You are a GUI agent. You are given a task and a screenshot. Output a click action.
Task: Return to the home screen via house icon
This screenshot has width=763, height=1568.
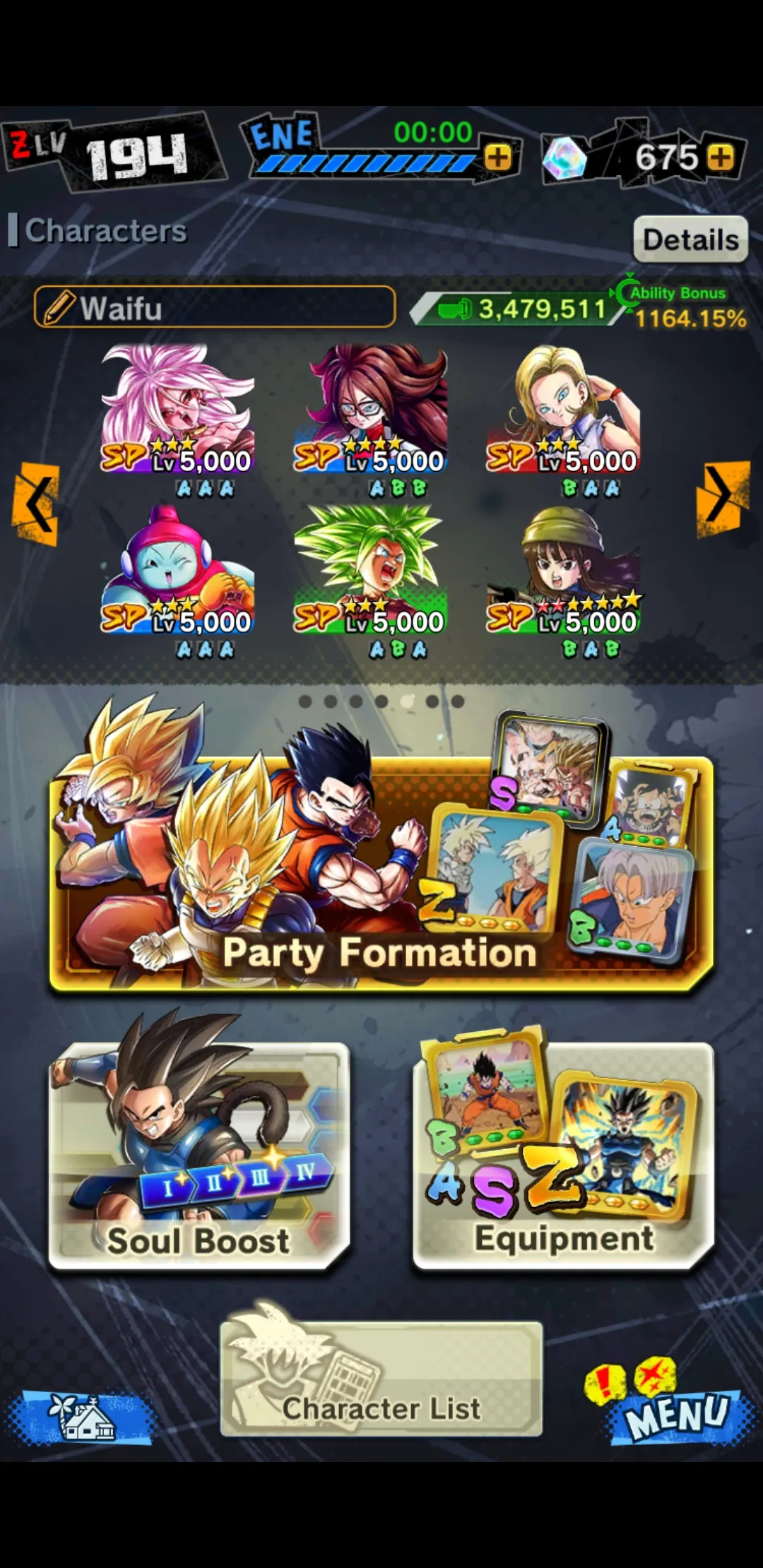[83, 1418]
